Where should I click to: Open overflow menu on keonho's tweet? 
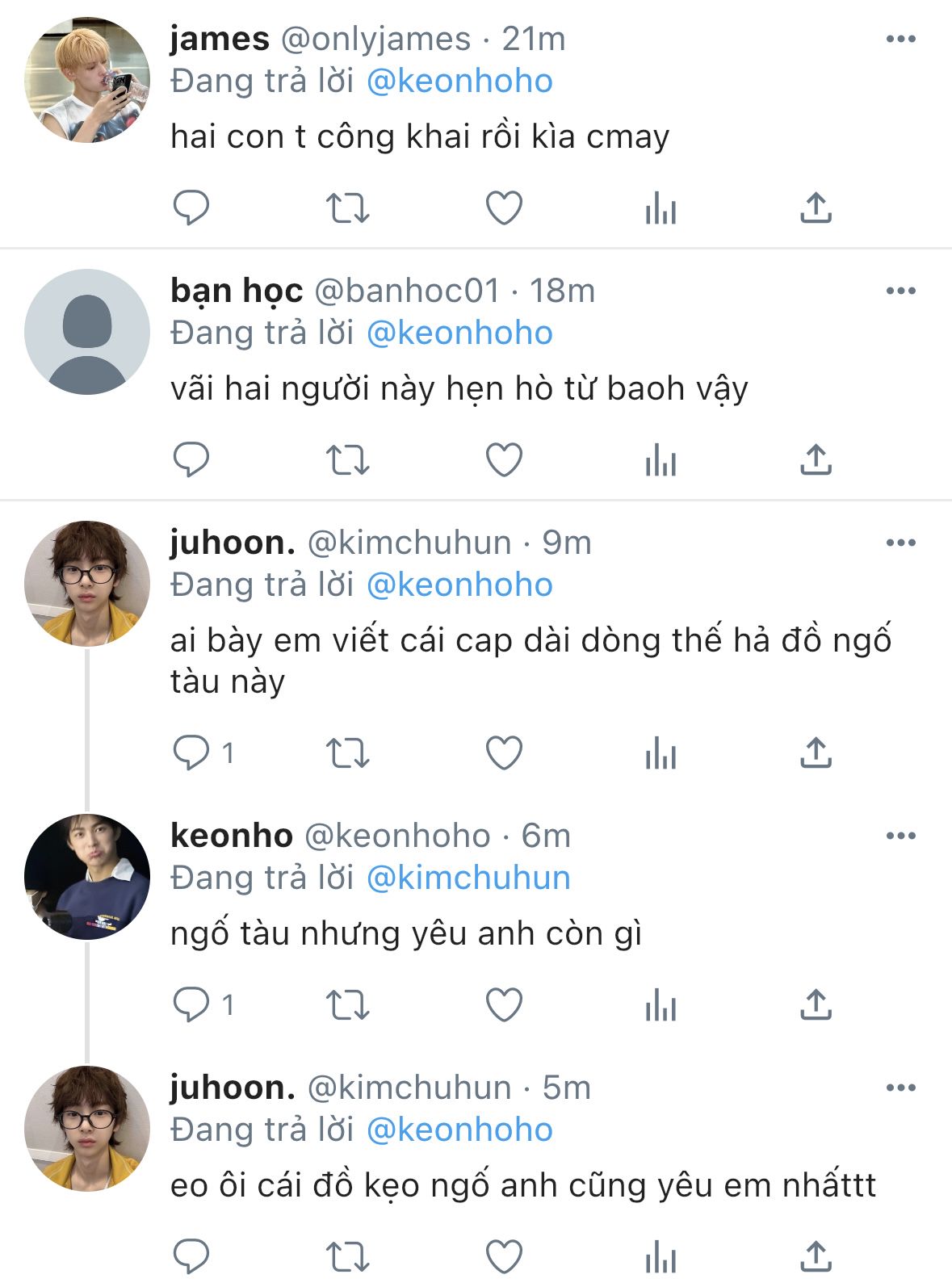900,836
